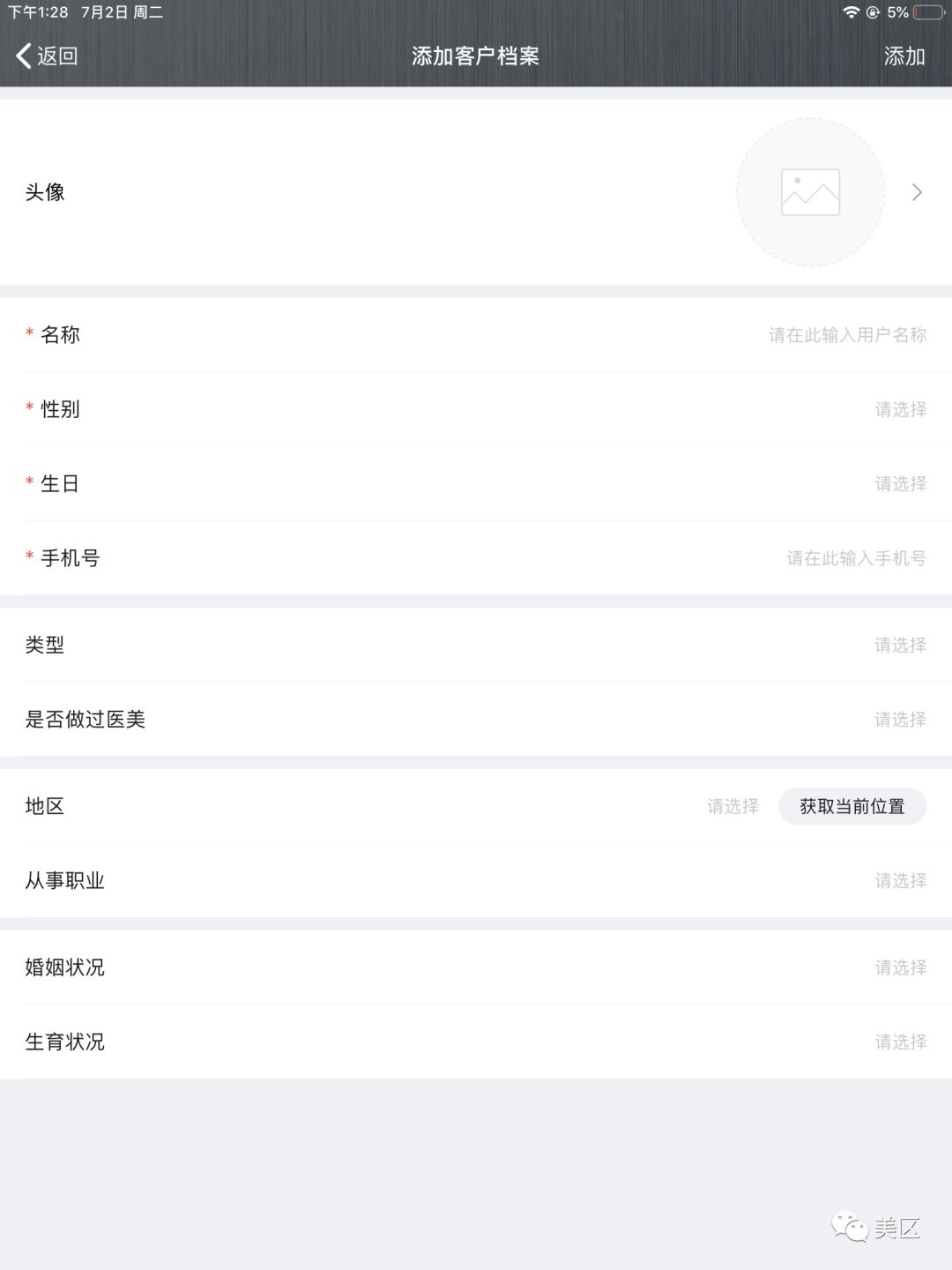The height and width of the screenshot is (1270, 952).
Task: Enter the 手机号 phone number field
Action: pyautogui.click(x=855, y=558)
